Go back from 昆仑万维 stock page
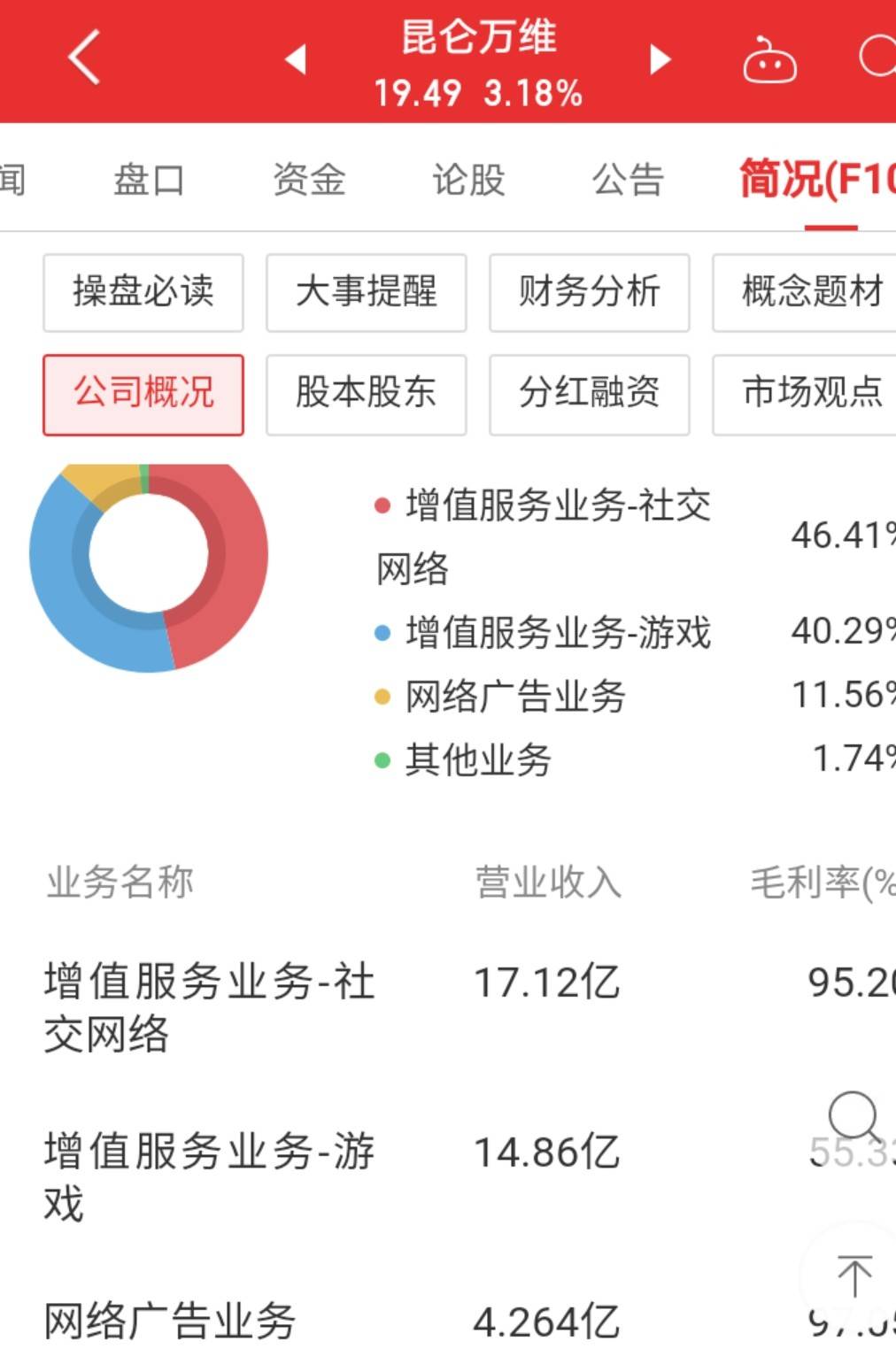 coord(83,58)
